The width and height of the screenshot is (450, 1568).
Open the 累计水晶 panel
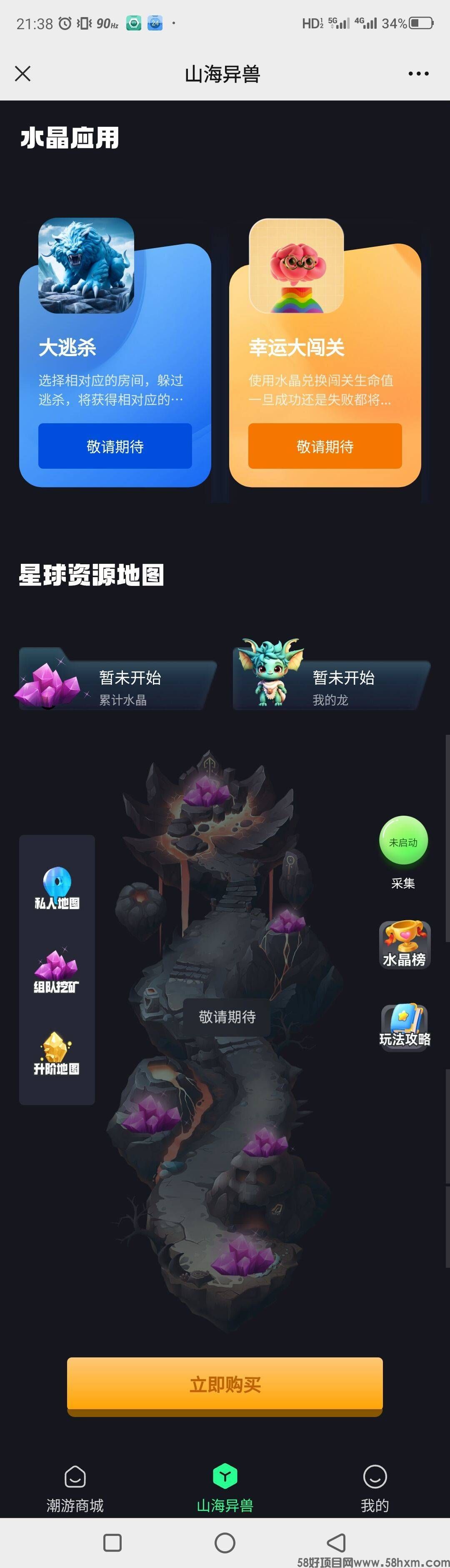115,679
